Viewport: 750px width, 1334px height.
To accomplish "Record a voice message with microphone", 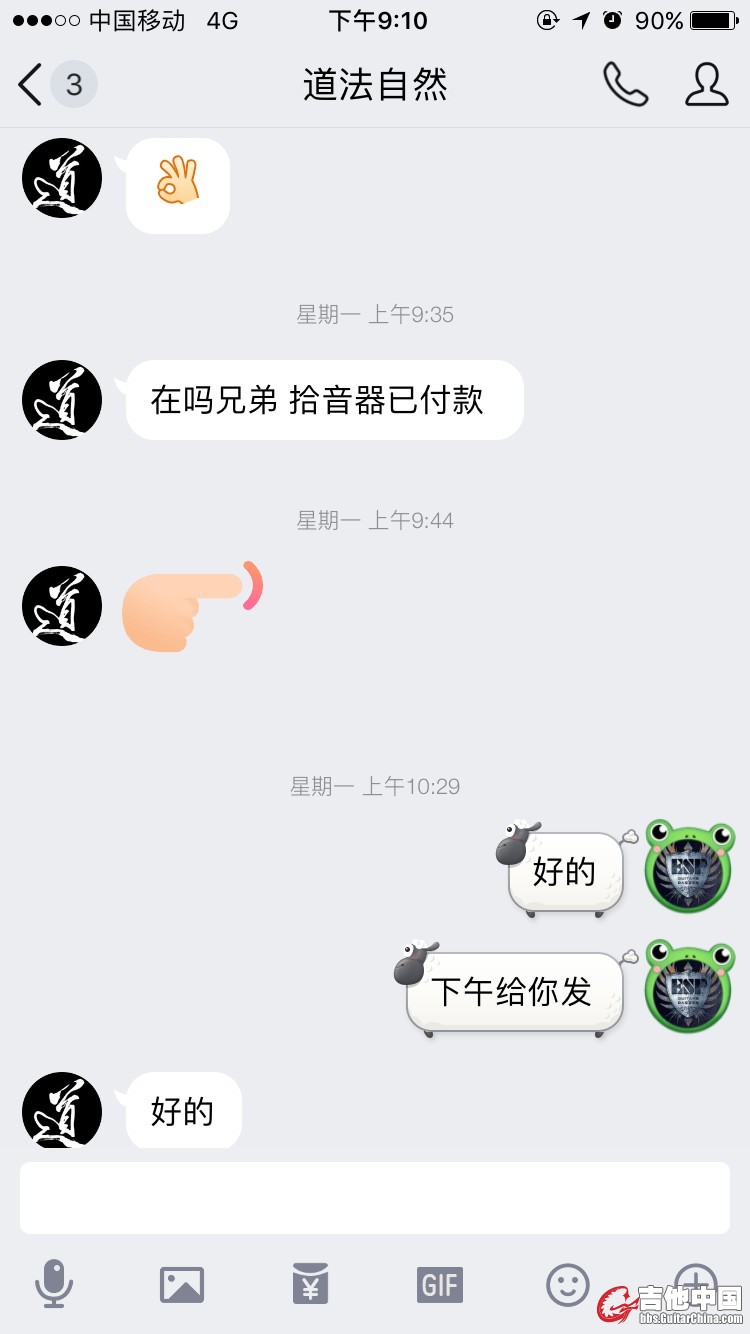I will 54,1284.
